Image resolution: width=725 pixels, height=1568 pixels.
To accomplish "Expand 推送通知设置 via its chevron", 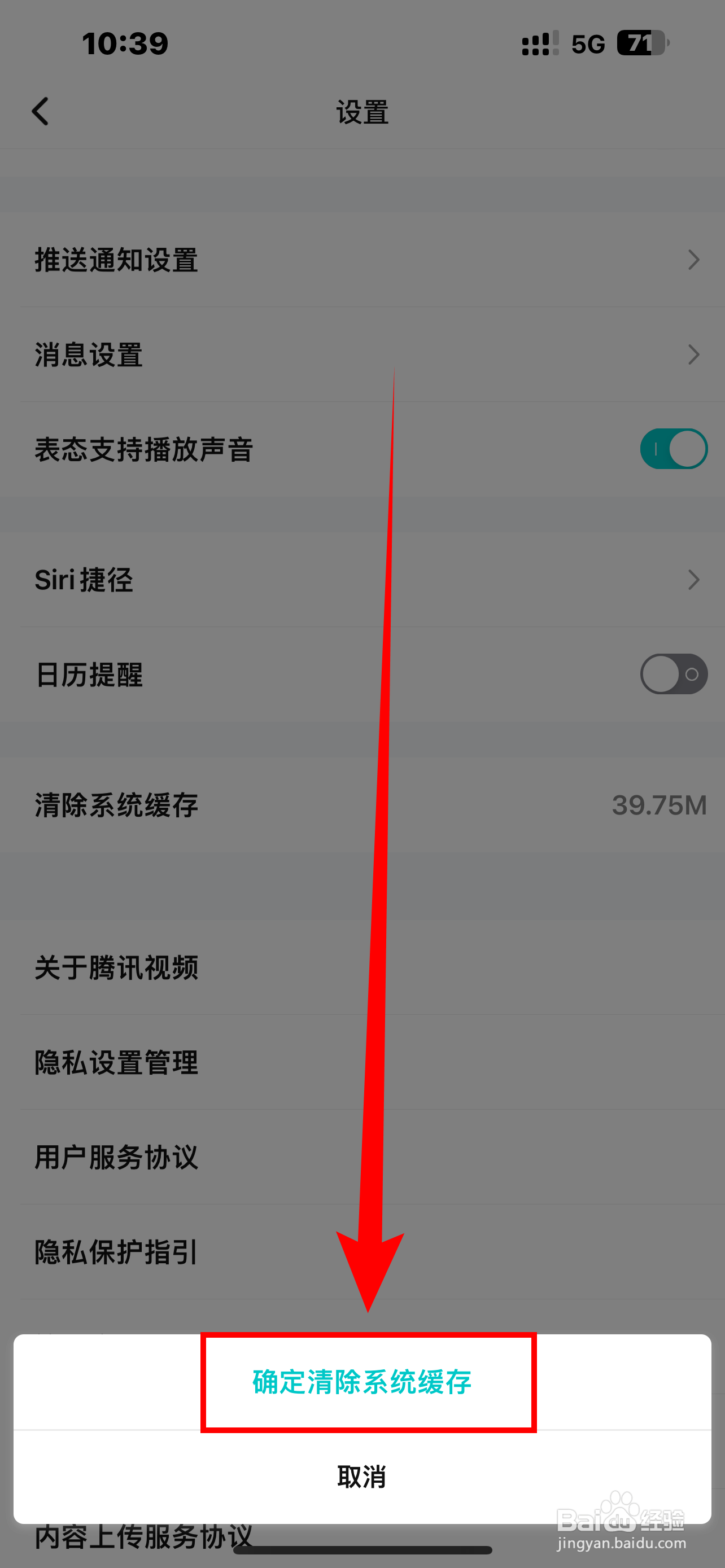I will 693,261.
